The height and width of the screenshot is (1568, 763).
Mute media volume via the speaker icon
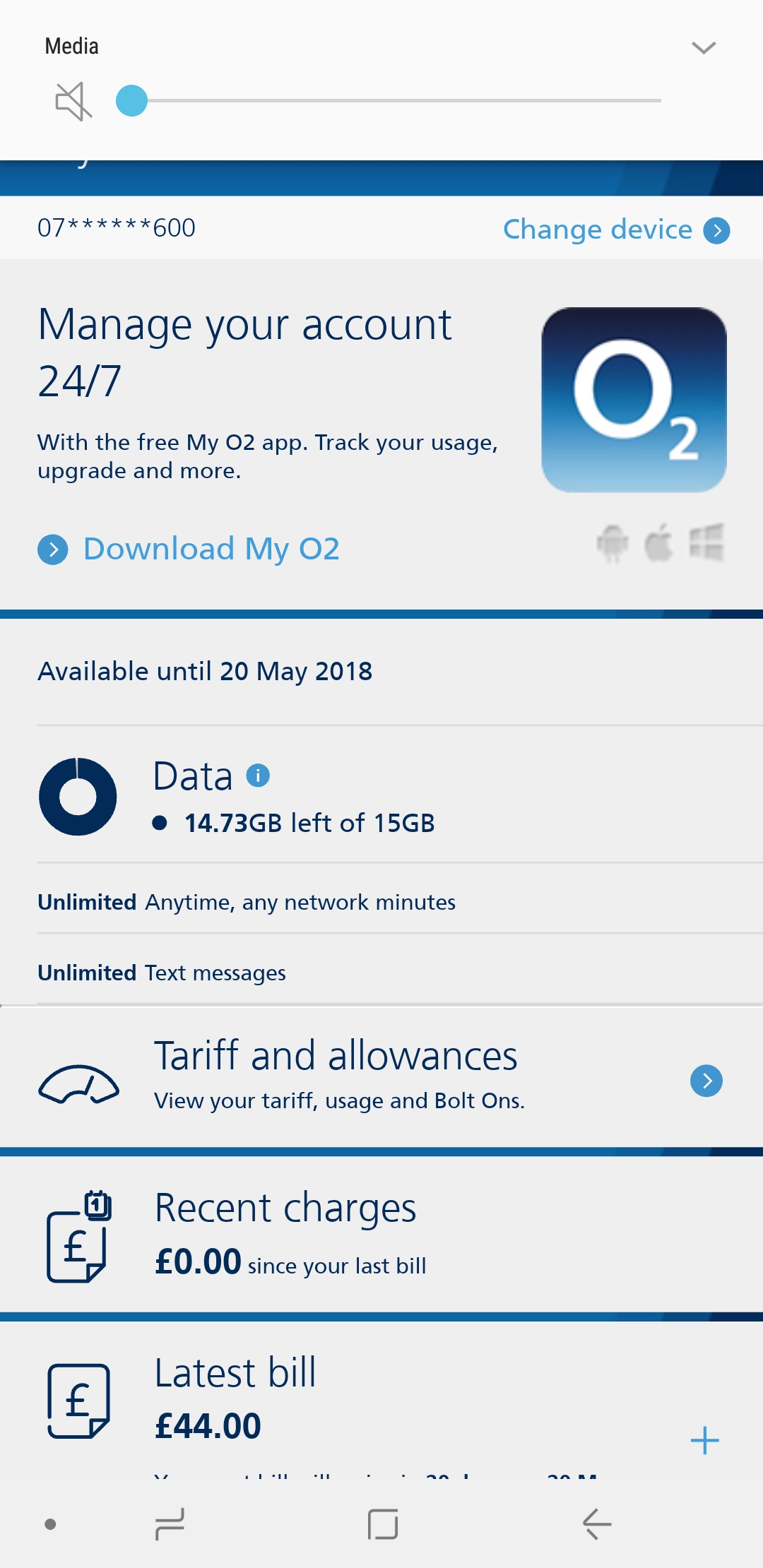click(x=73, y=101)
